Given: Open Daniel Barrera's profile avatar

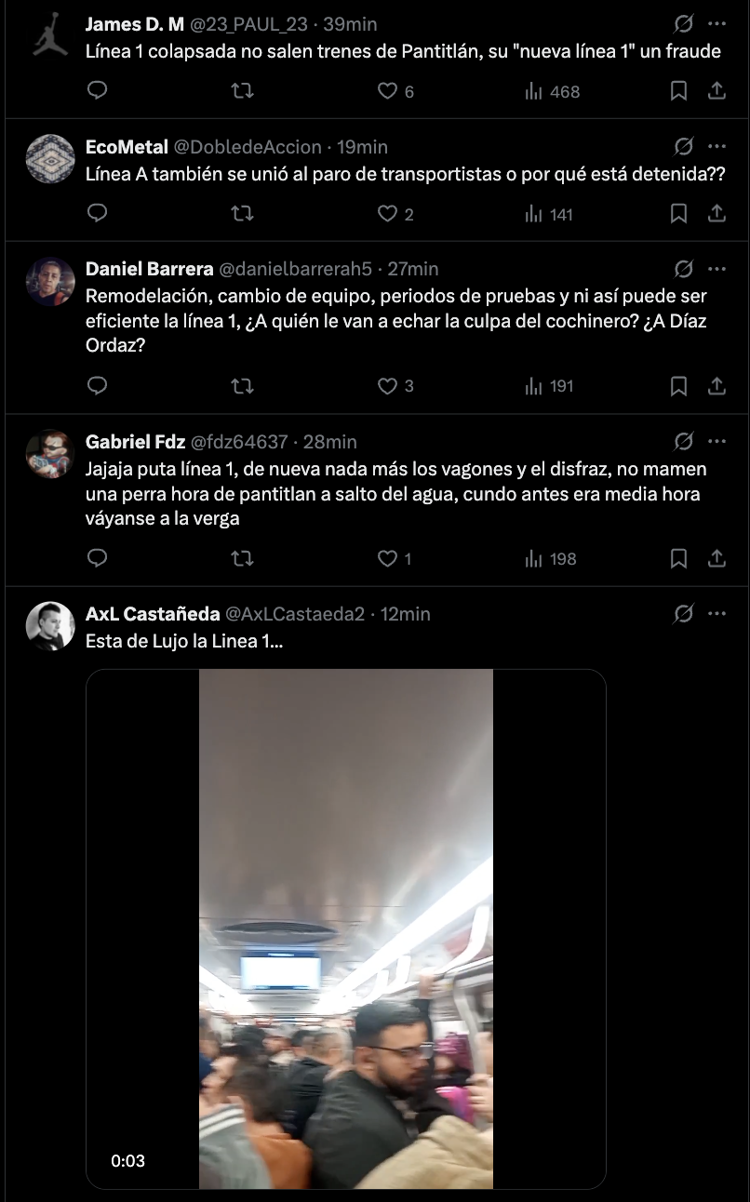Looking at the screenshot, I should pos(50,281).
